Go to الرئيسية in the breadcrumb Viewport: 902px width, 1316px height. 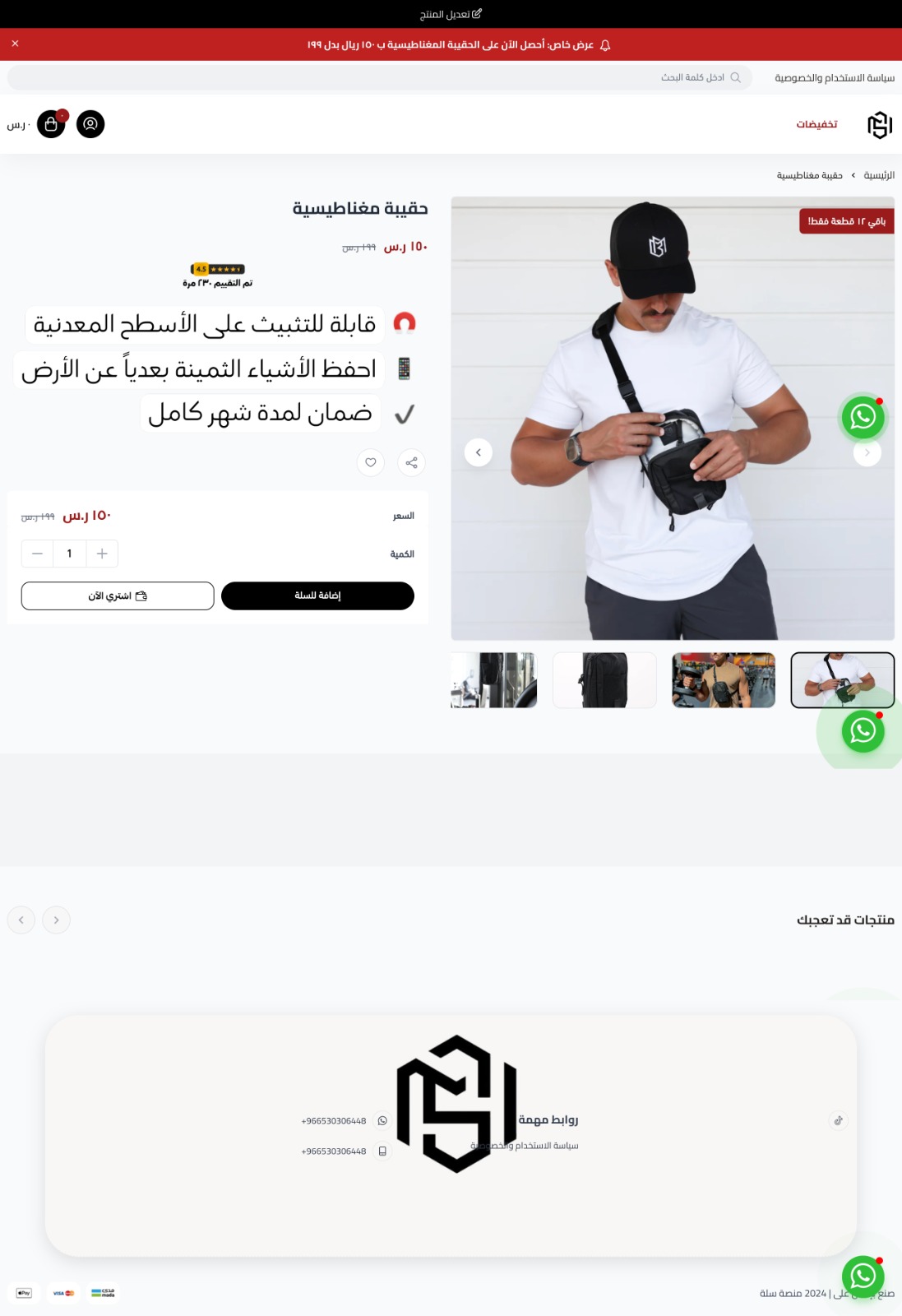pyautogui.click(x=879, y=175)
